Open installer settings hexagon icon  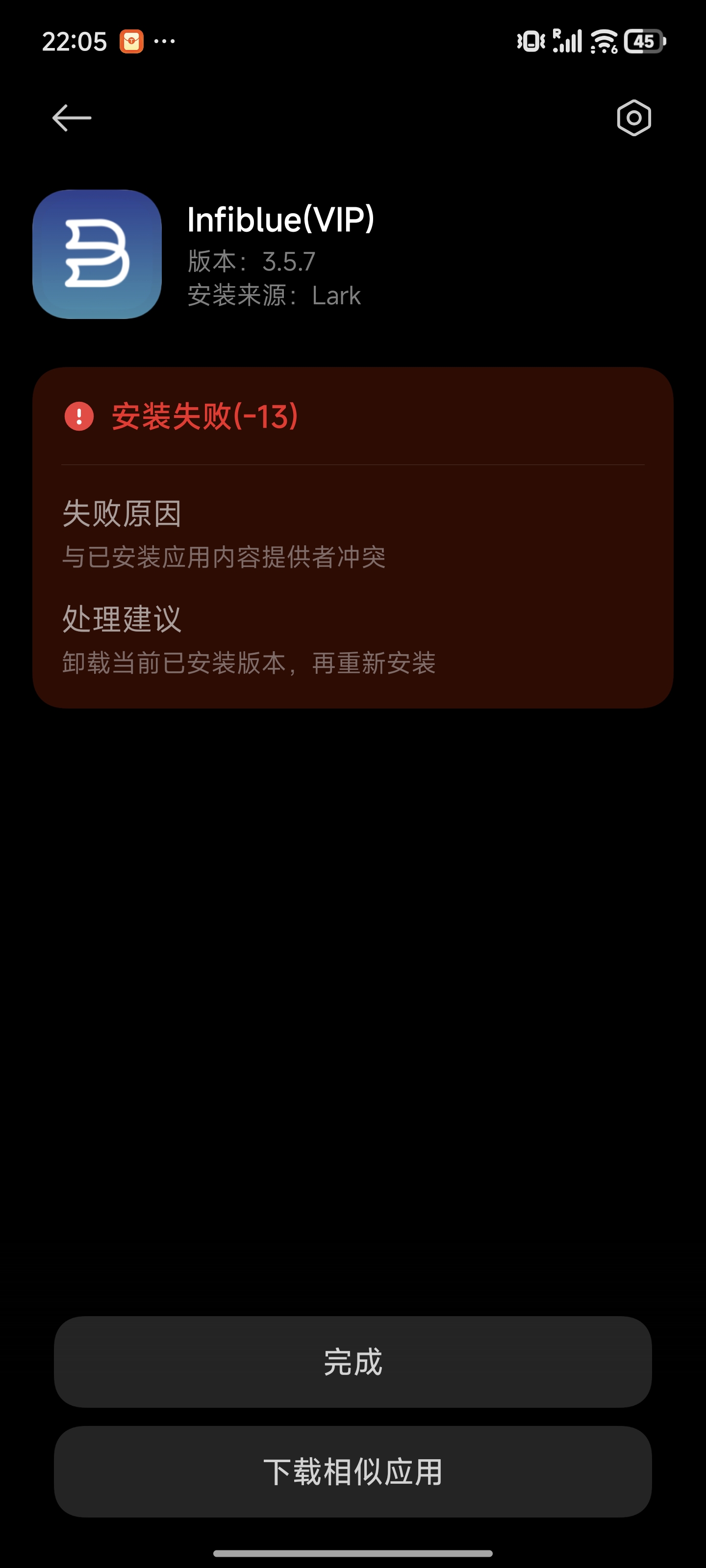point(633,118)
